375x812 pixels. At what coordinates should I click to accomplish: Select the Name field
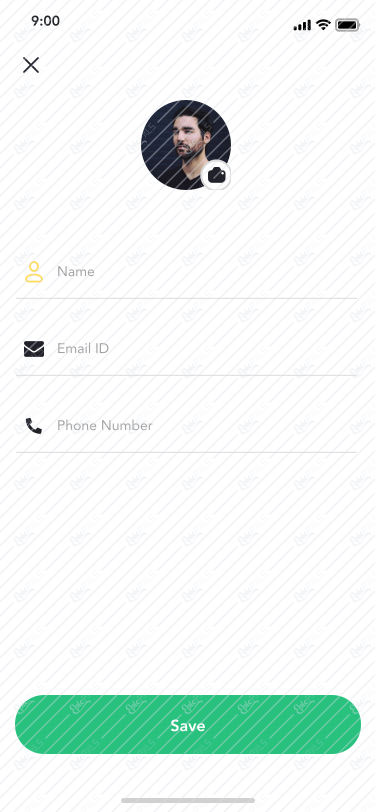pos(186,272)
